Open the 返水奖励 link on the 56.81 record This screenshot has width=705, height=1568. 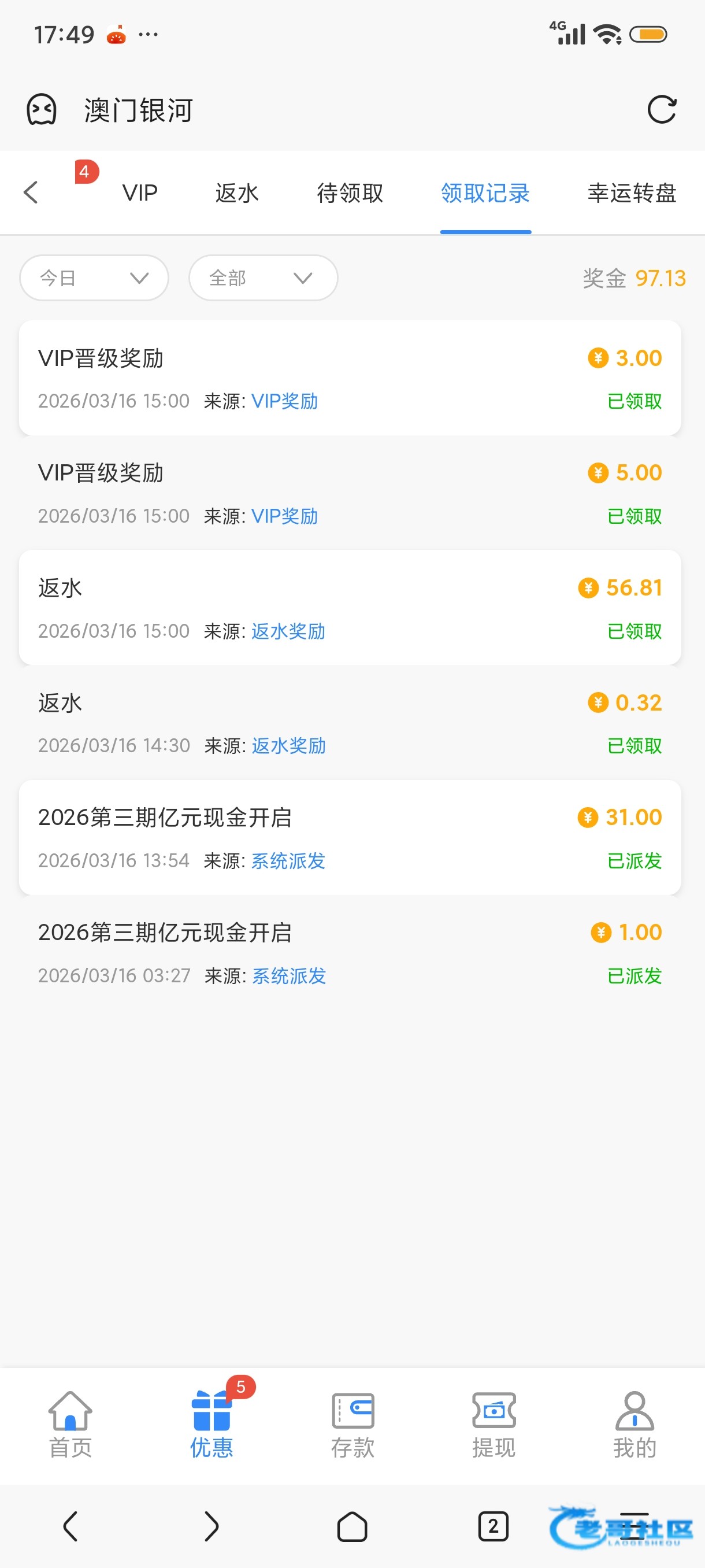[x=288, y=631]
